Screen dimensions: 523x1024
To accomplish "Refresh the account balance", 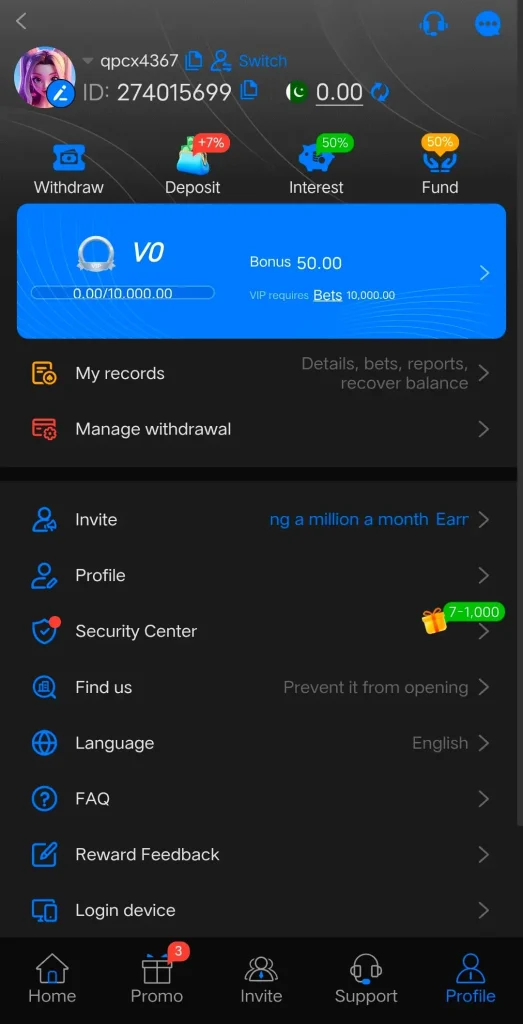I will (379, 92).
